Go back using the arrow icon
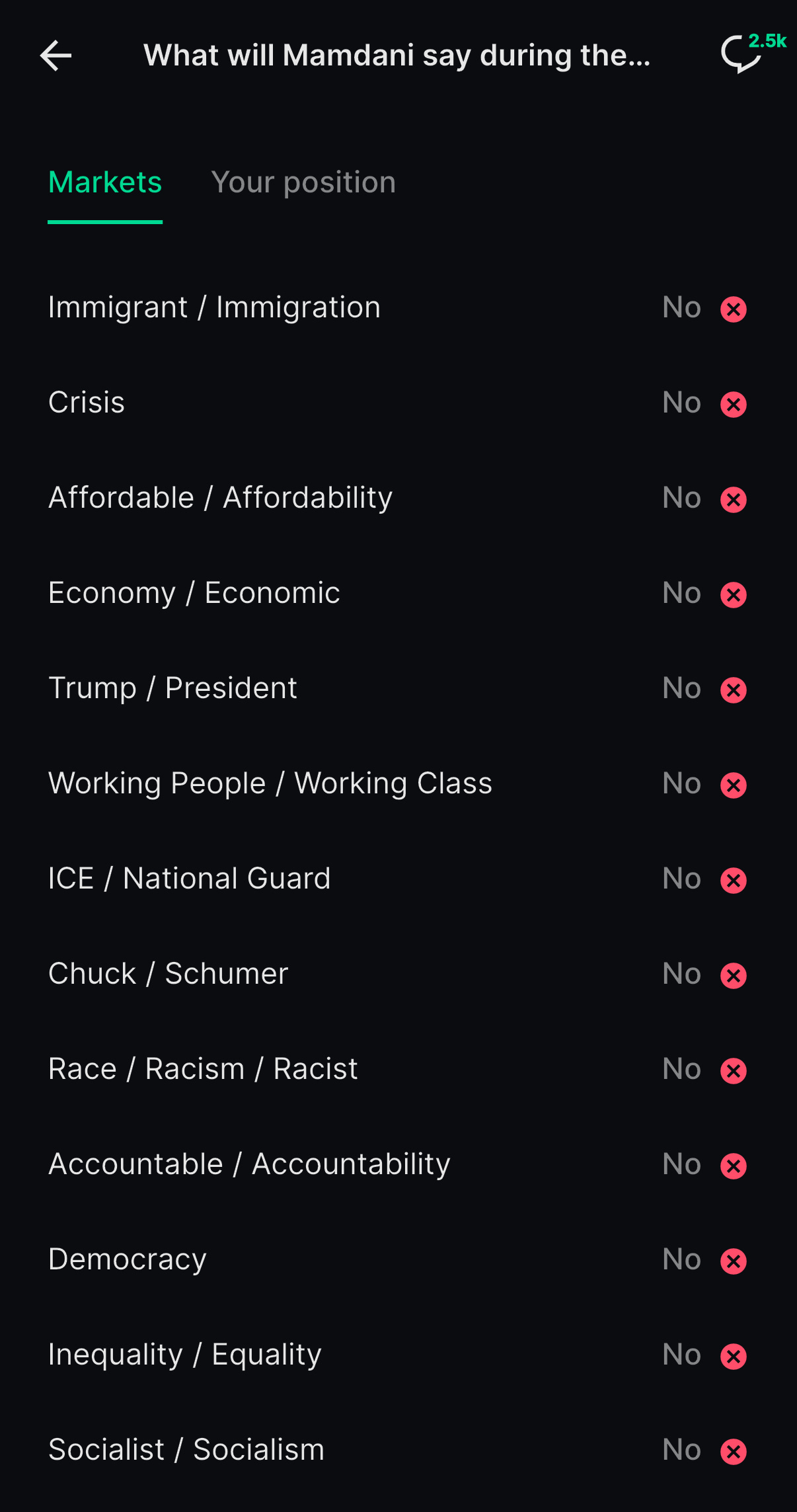 pos(56,56)
